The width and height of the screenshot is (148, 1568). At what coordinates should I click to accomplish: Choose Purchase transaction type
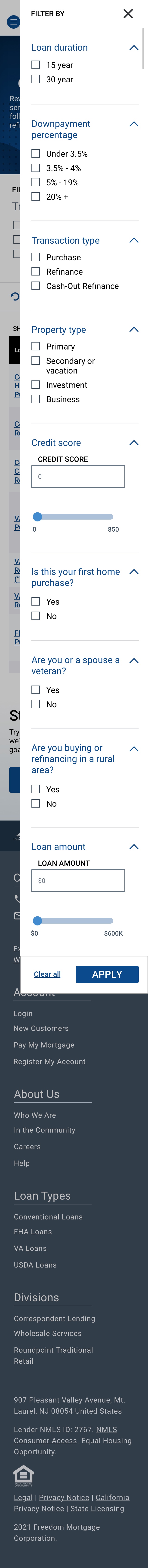[x=36, y=257]
